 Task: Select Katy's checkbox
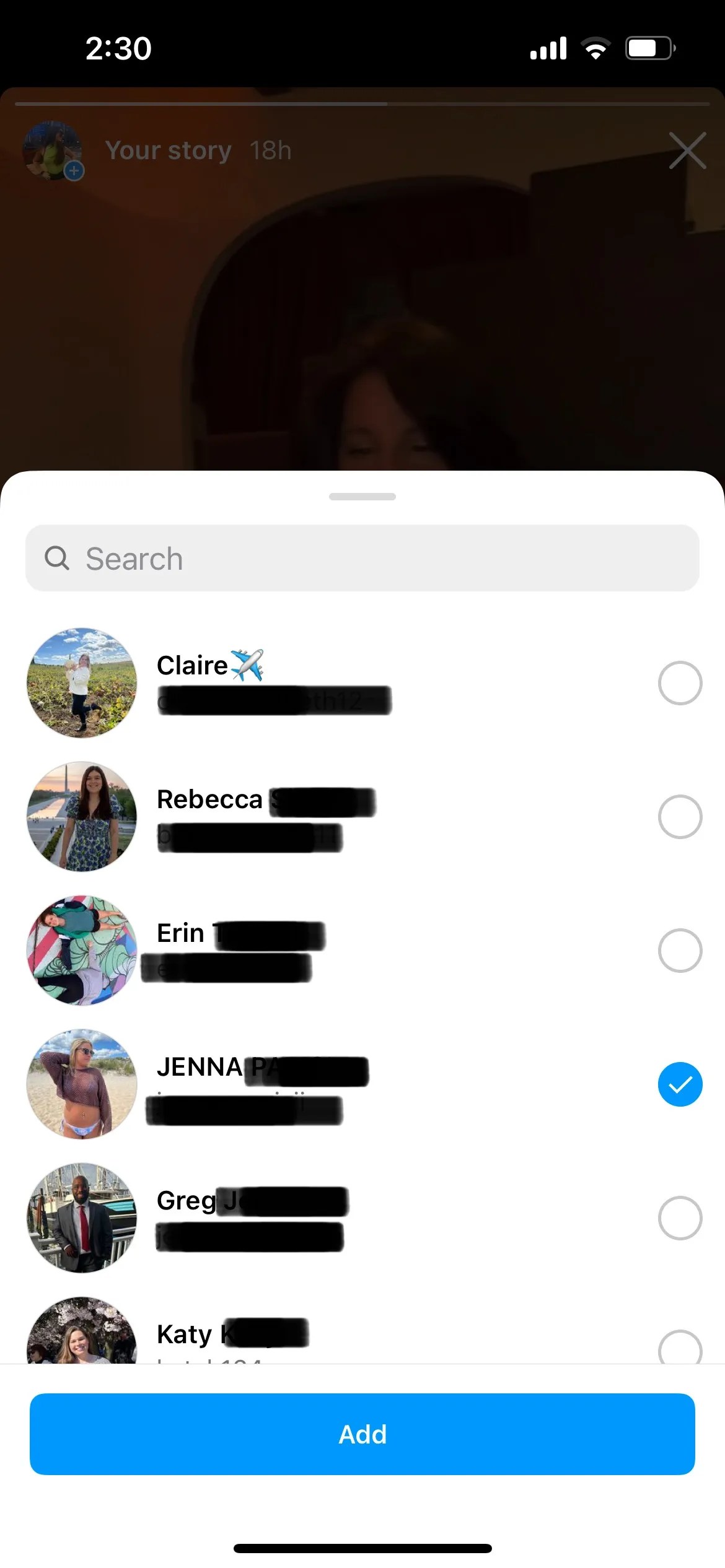[x=680, y=1349]
